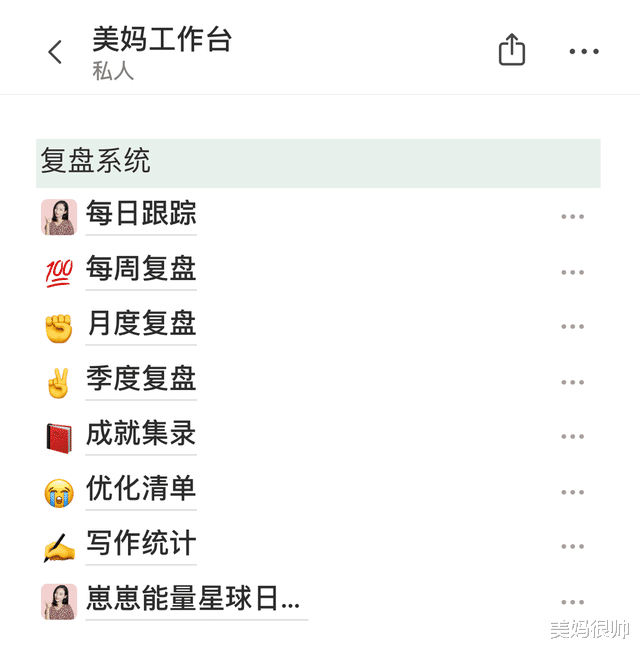Open the 写作统计 page
The width and height of the screenshot is (640, 652).
point(141,545)
